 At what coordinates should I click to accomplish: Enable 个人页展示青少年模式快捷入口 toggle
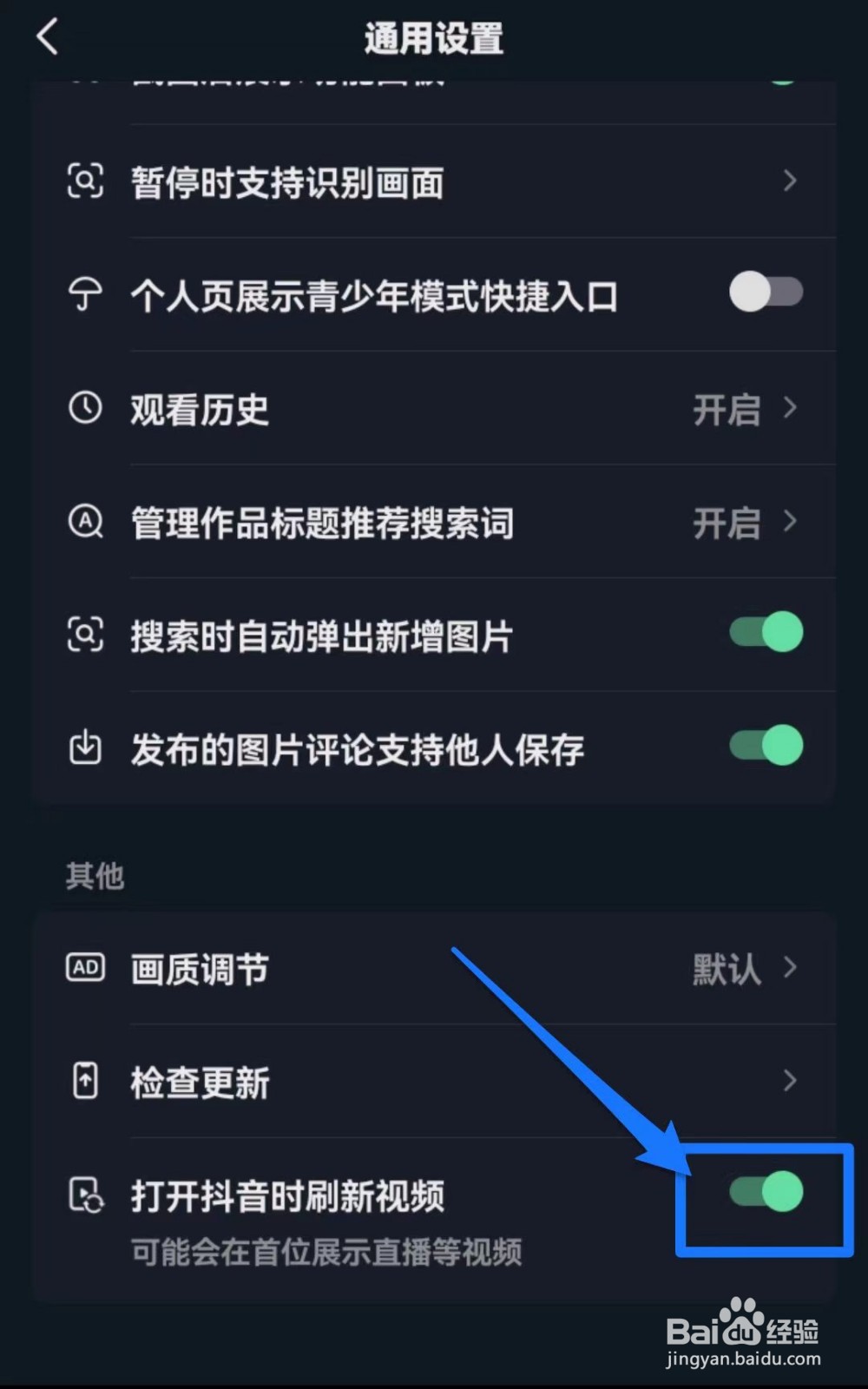click(765, 293)
